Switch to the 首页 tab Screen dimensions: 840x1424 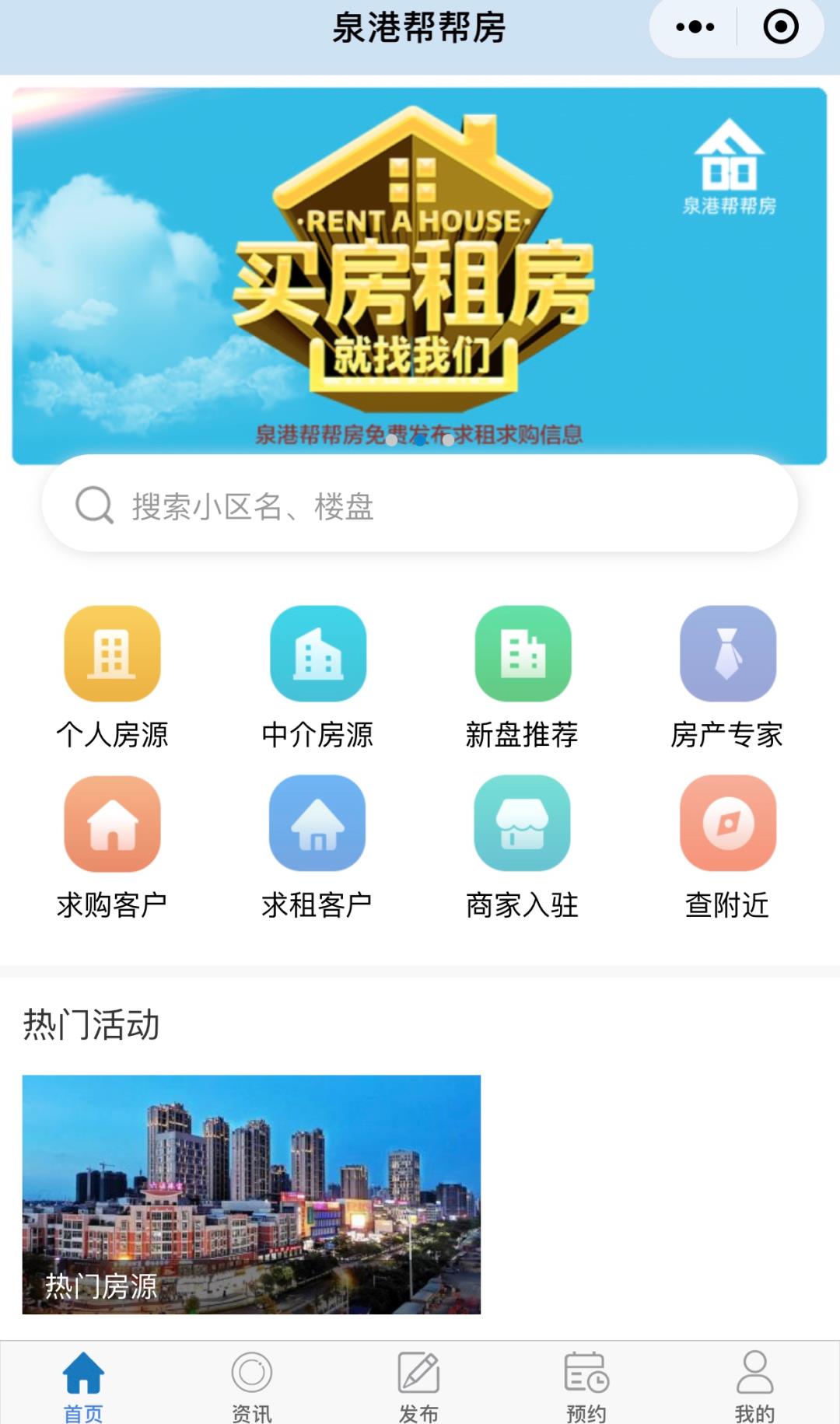83,1387
